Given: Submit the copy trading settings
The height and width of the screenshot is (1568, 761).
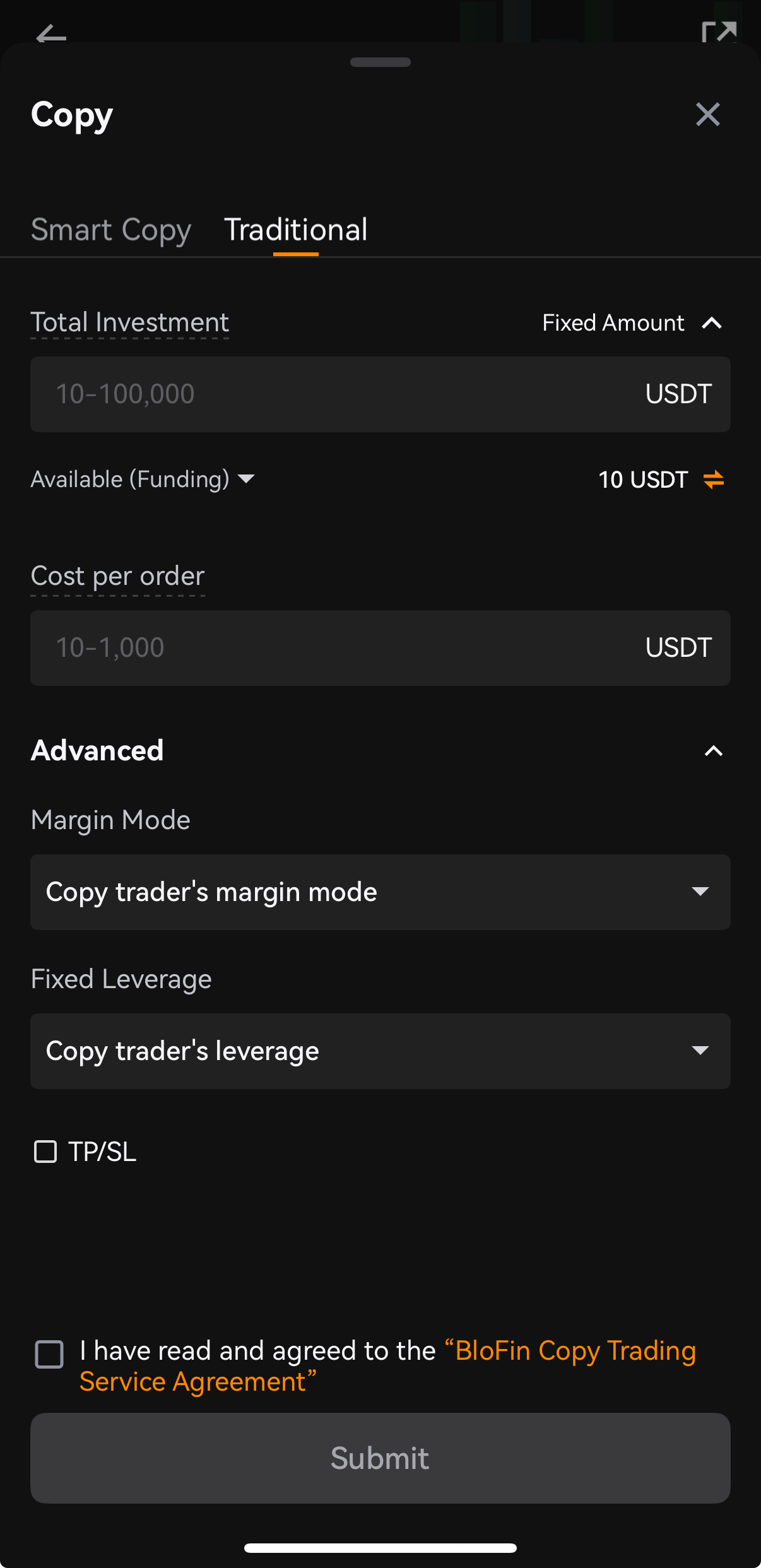Looking at the screenshot, I should pyautogui.click(x=380, y=1458).
